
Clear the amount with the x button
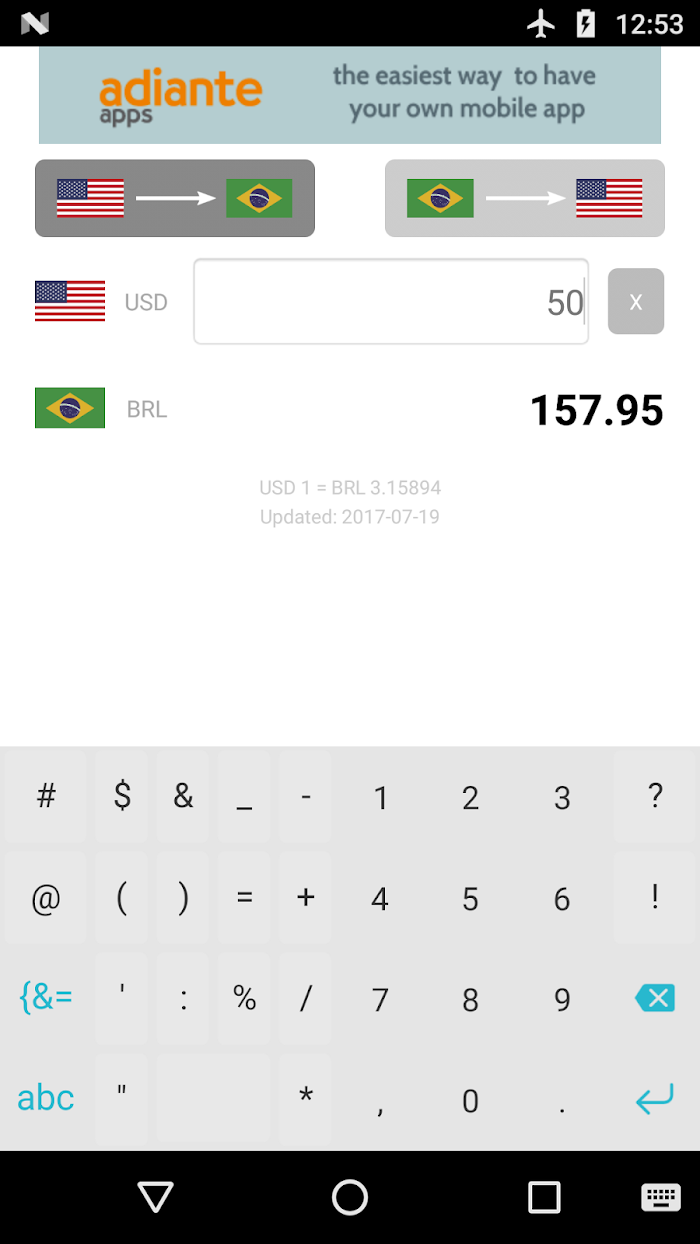tap(636, 301)
